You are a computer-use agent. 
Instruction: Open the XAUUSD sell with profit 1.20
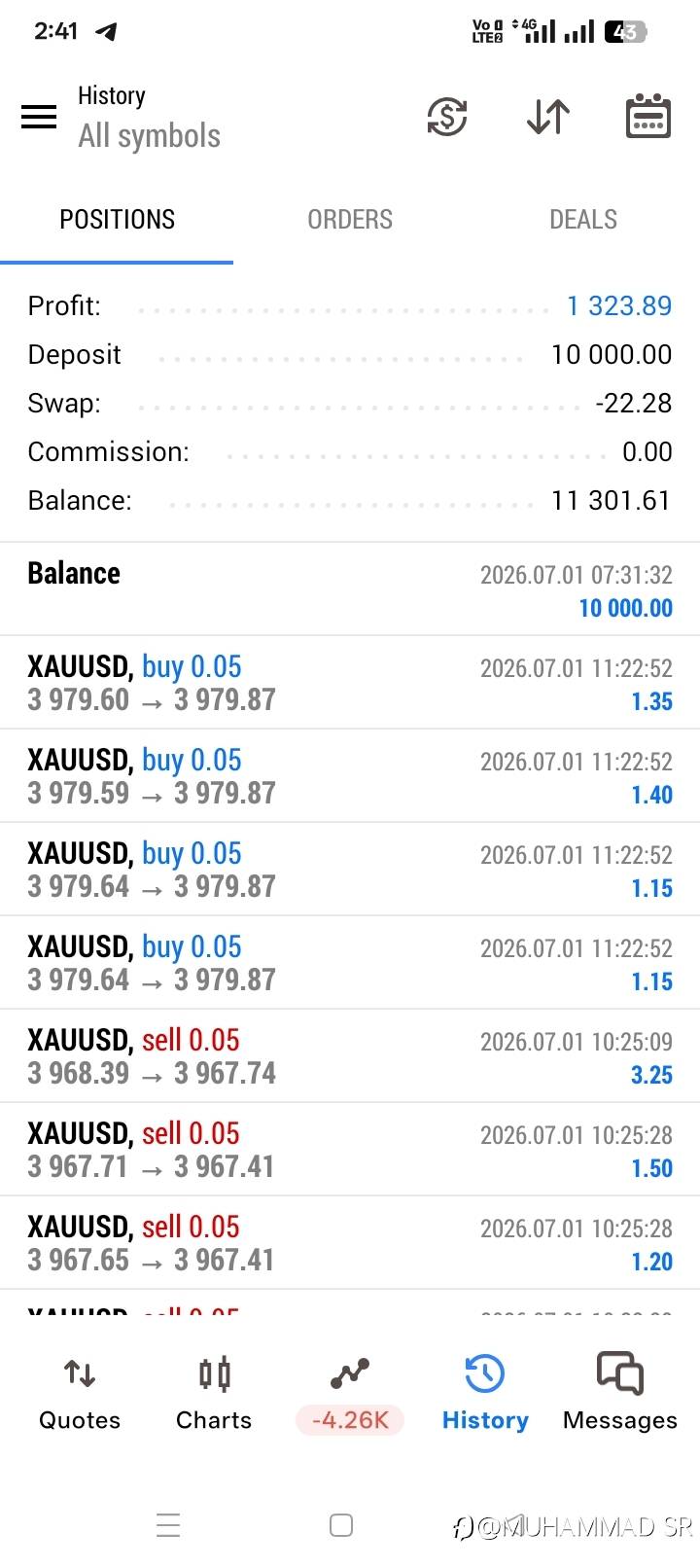pyautogui.click(x=350, y=1243)
